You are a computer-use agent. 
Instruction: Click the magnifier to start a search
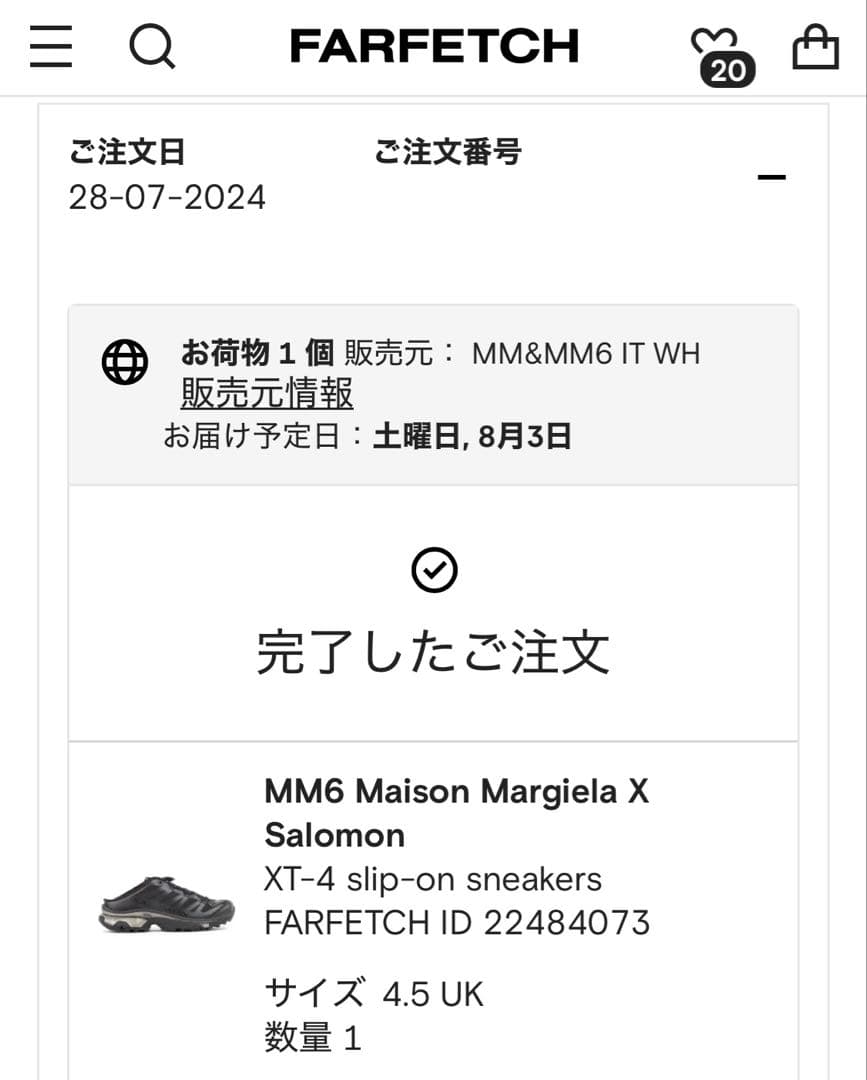click(x=152, y=46)
